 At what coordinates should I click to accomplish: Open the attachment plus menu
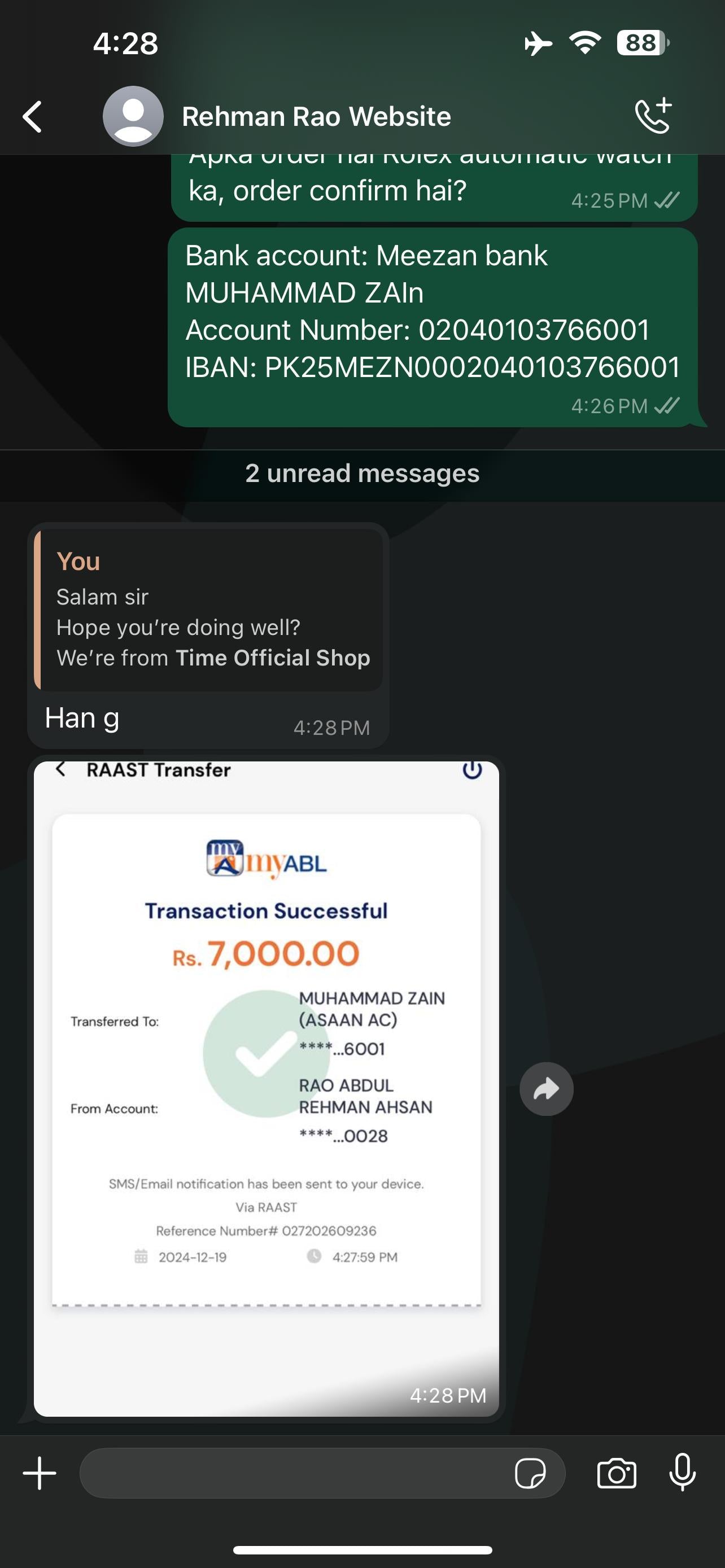coord(40,1473)
